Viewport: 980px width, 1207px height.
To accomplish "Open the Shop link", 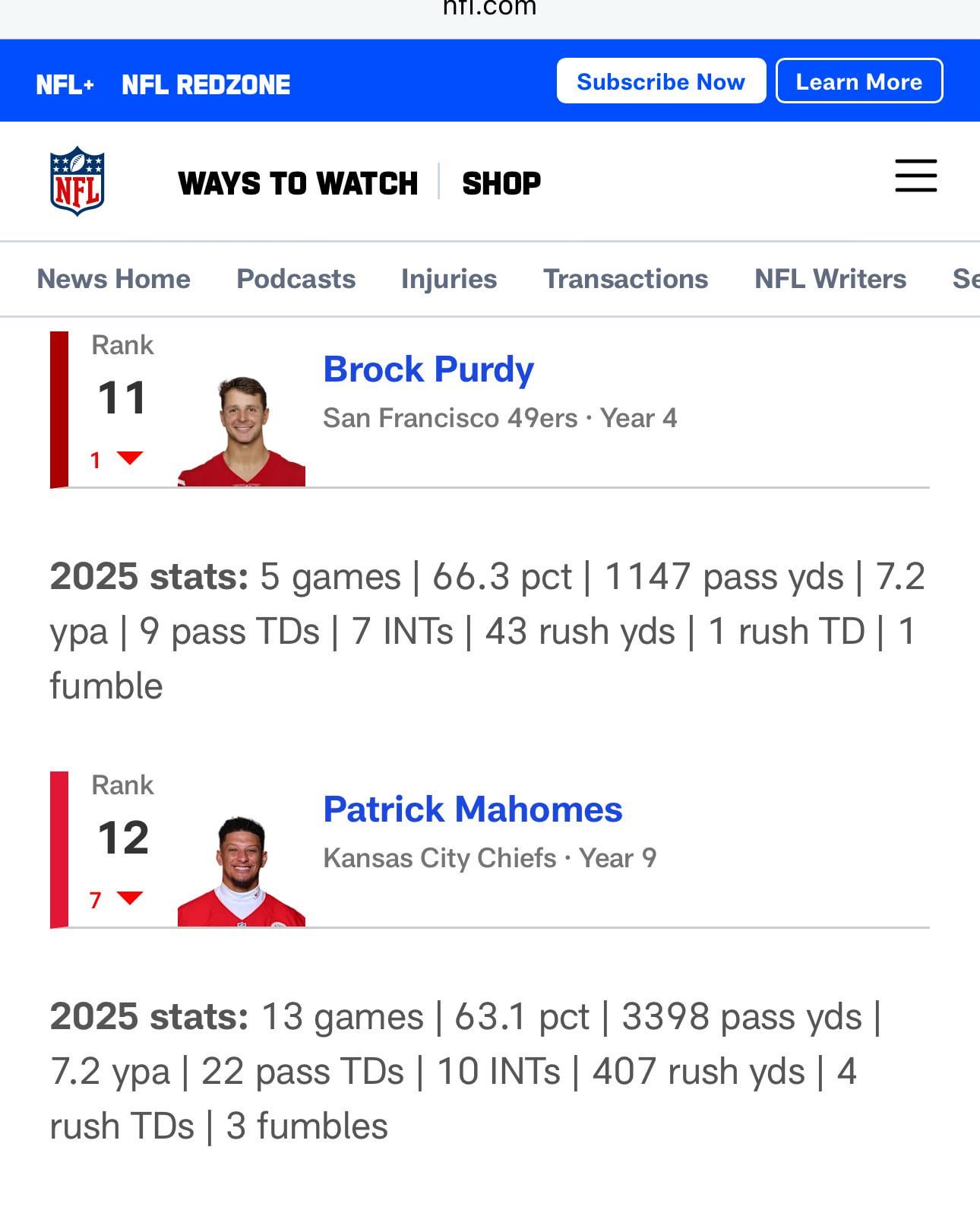I will point(501,183).
